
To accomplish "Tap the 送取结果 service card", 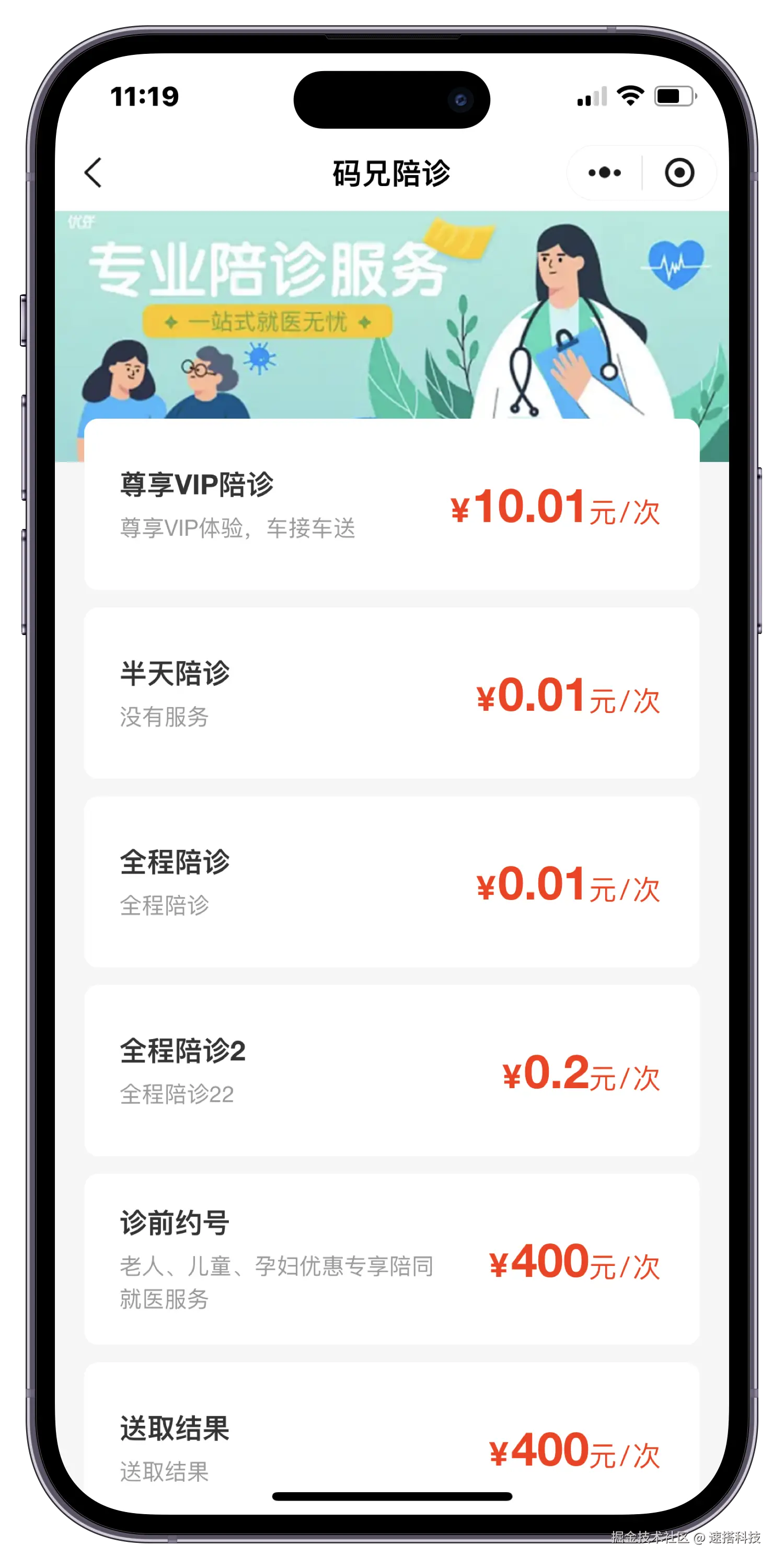I will pos(391,1443).
